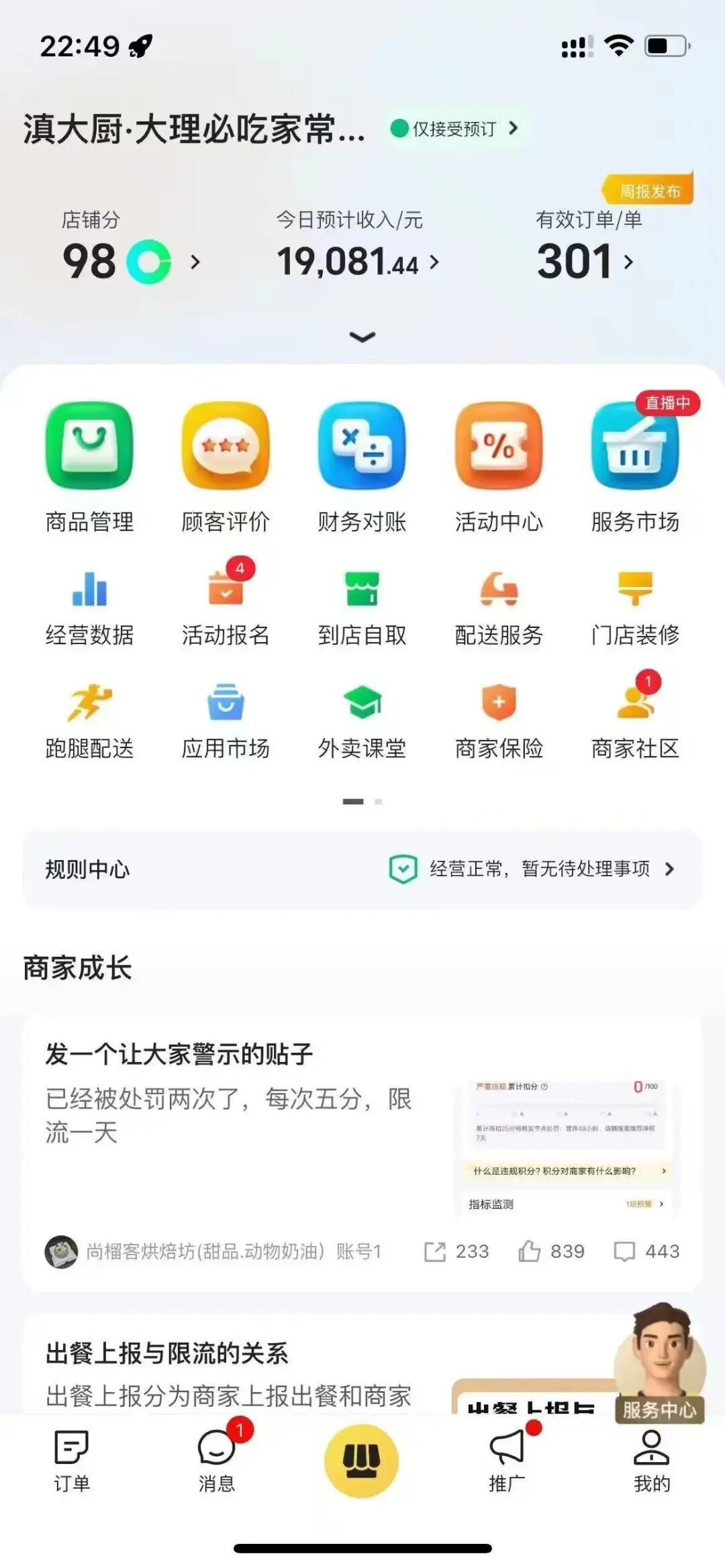Expand the stats panel with the down chevron
Viewport: 725px width, 1568px height.
[362, 337]
